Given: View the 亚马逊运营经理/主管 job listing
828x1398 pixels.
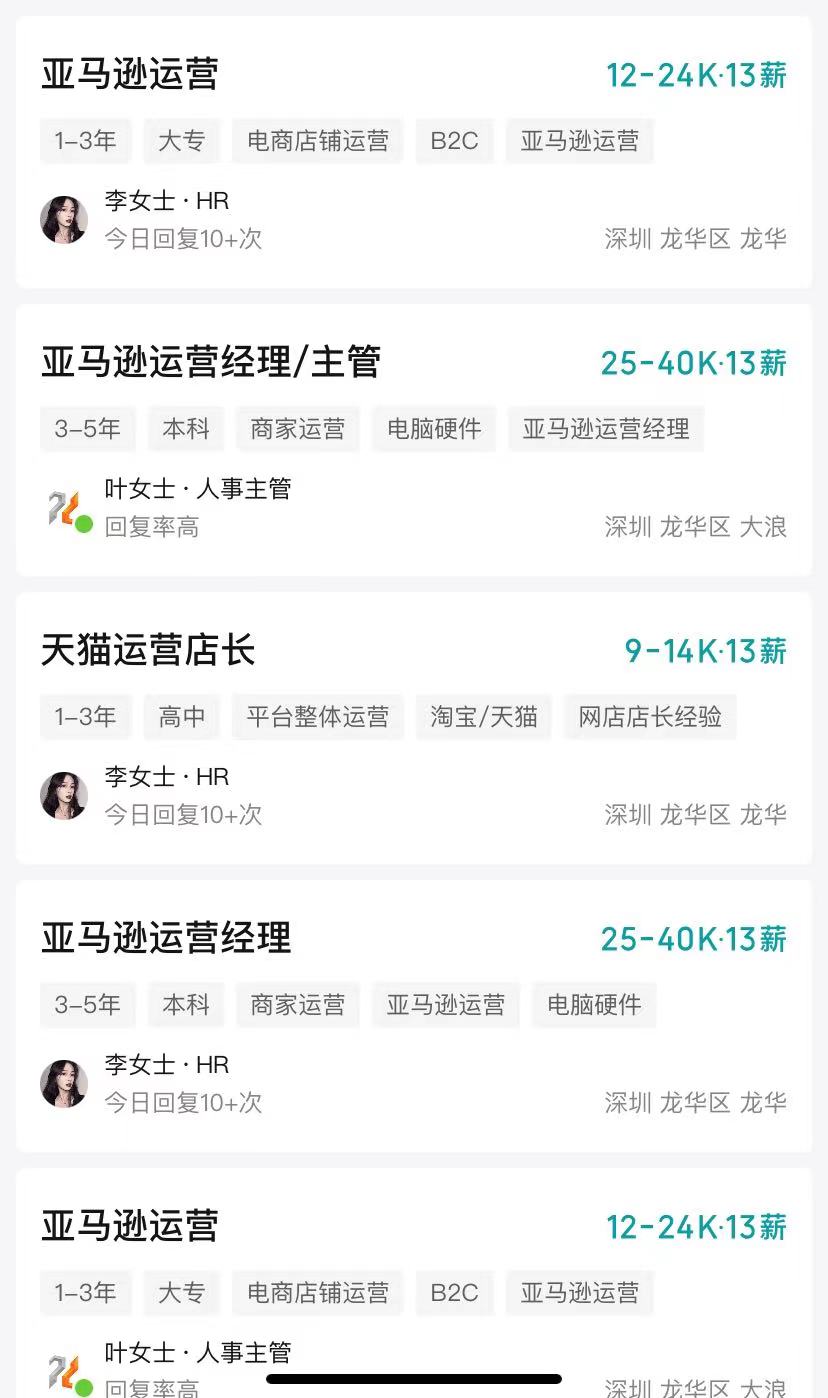Looking at the screenshot, I should 211,363.
